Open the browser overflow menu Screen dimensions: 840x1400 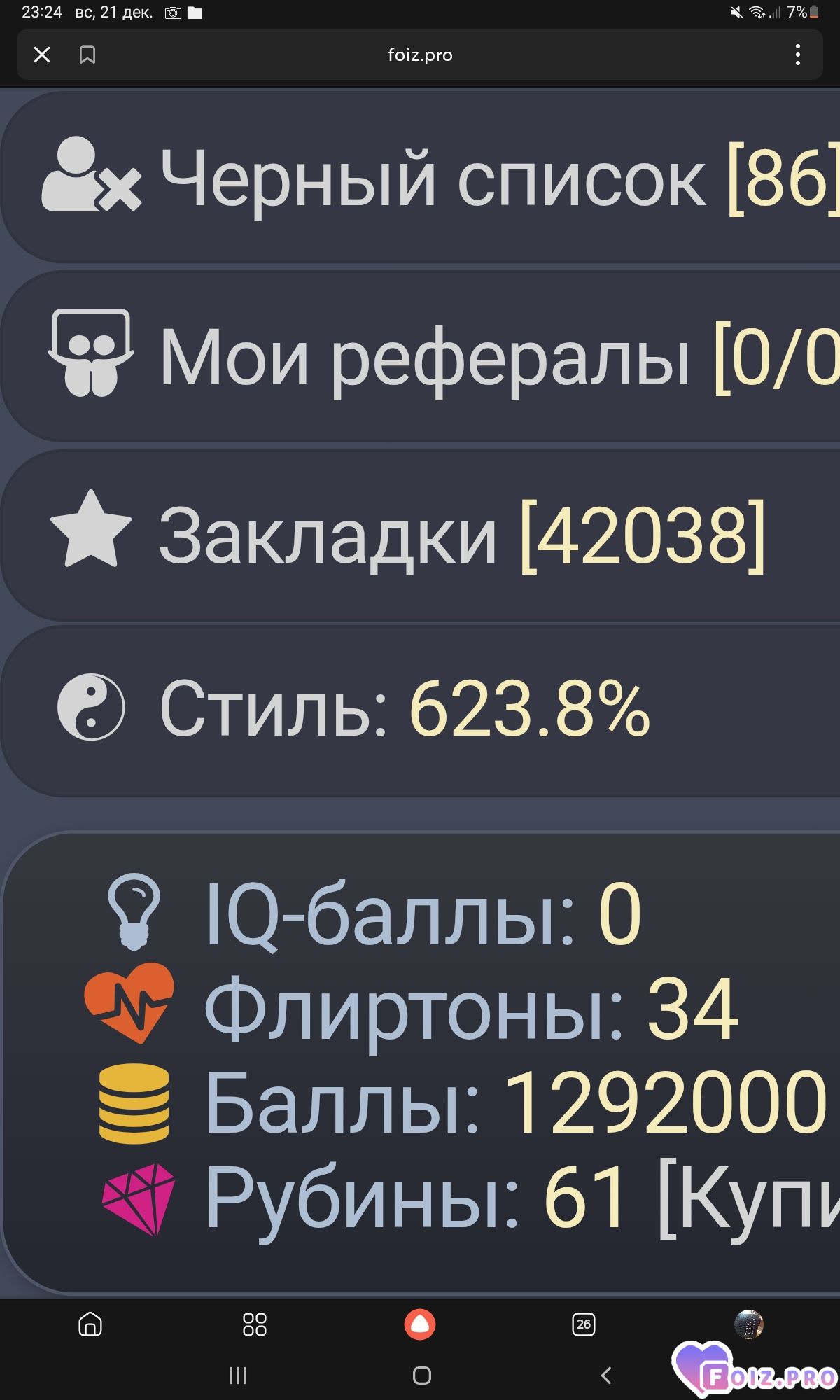(797, 55)
